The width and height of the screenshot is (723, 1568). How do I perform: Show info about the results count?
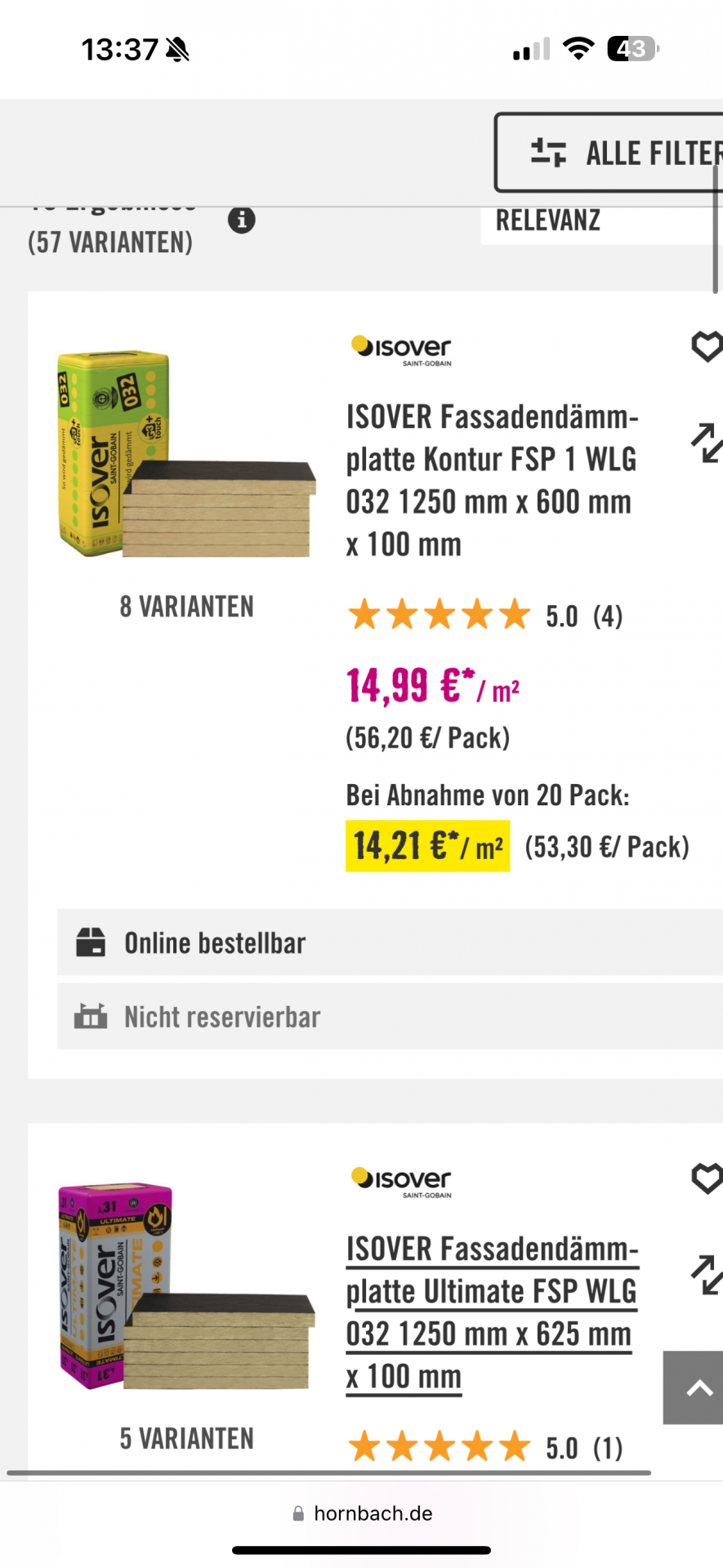point(241,220)
